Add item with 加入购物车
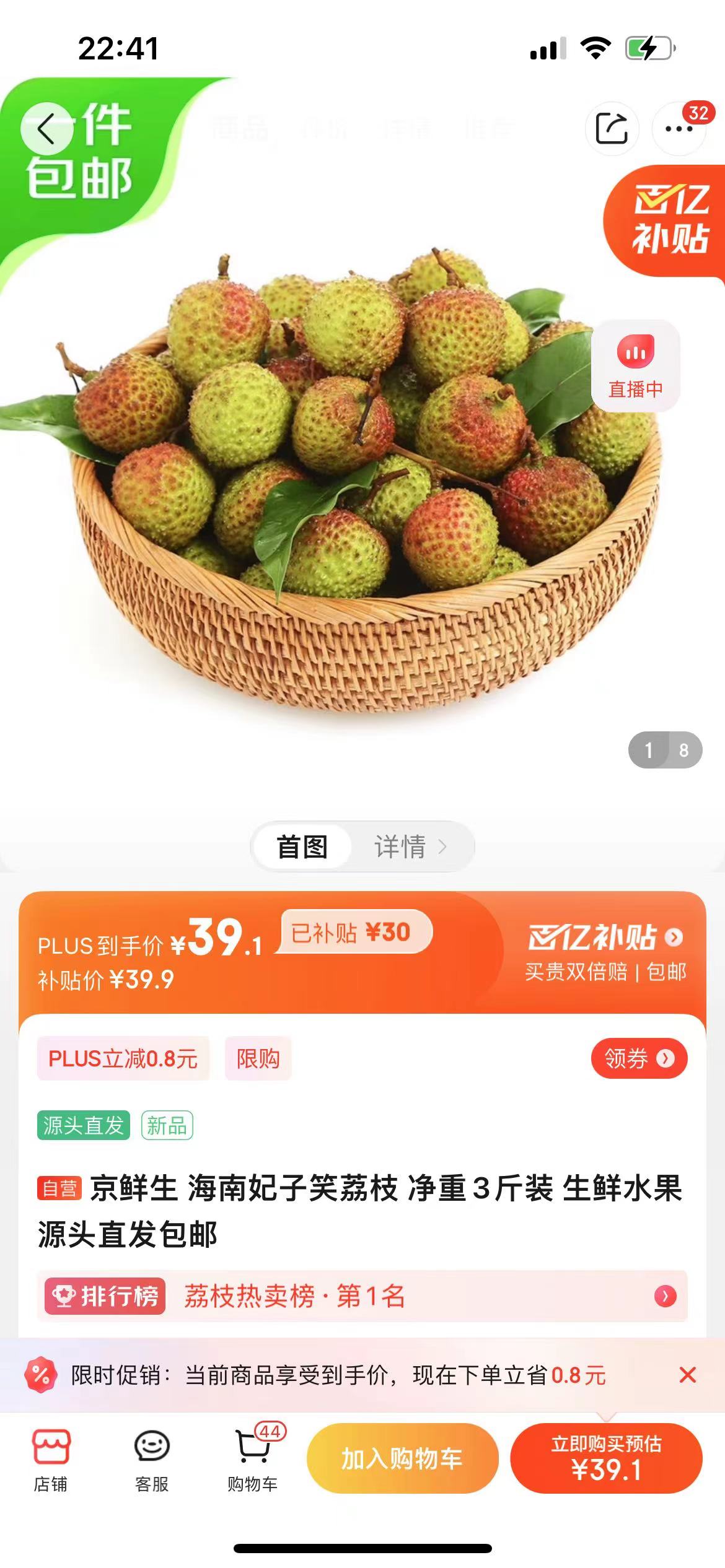Image resolution: width=725 pixels, height=1568 pixels. [402, 1458]
